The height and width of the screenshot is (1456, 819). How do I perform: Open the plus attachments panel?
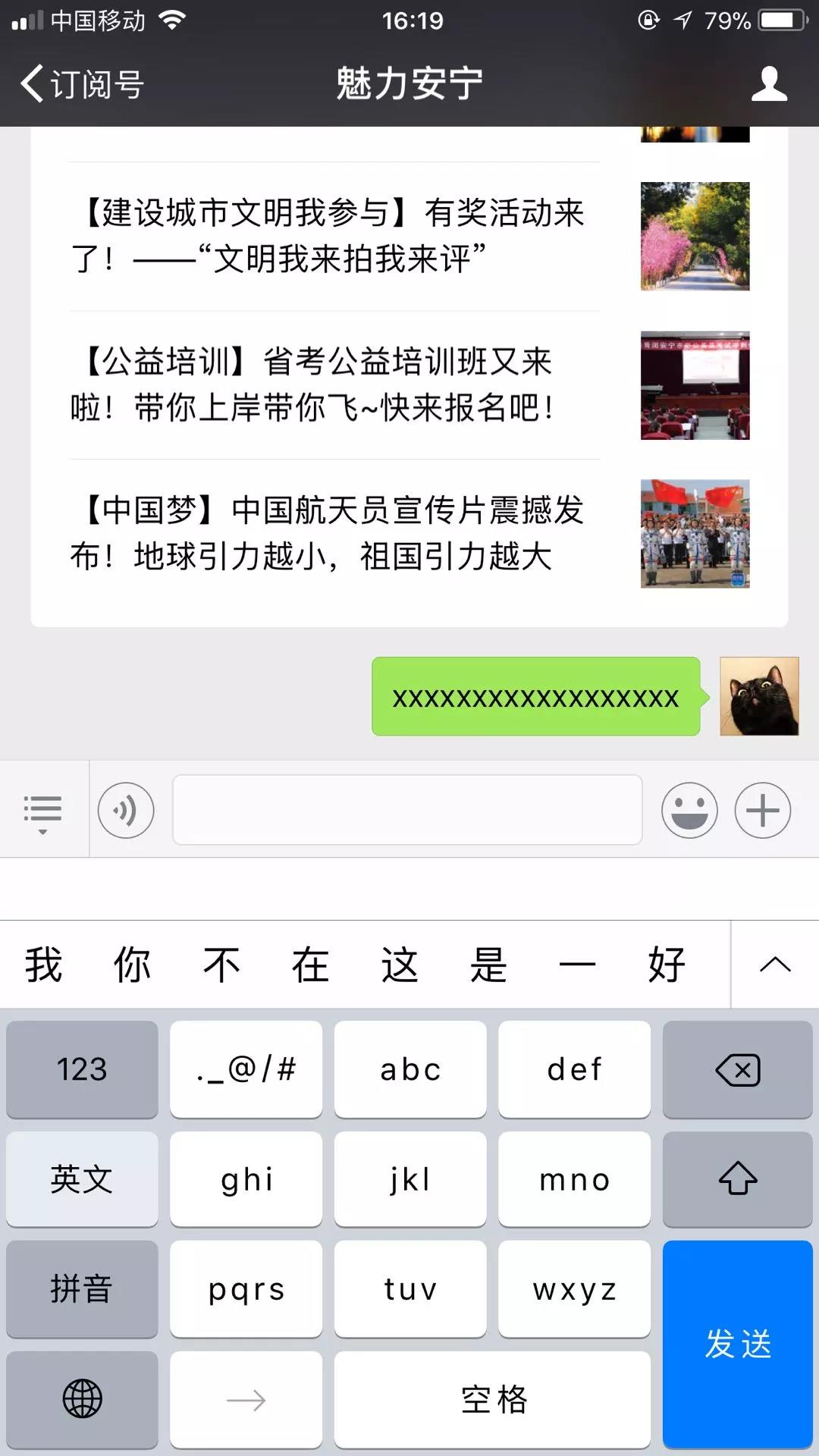(762, 811)
